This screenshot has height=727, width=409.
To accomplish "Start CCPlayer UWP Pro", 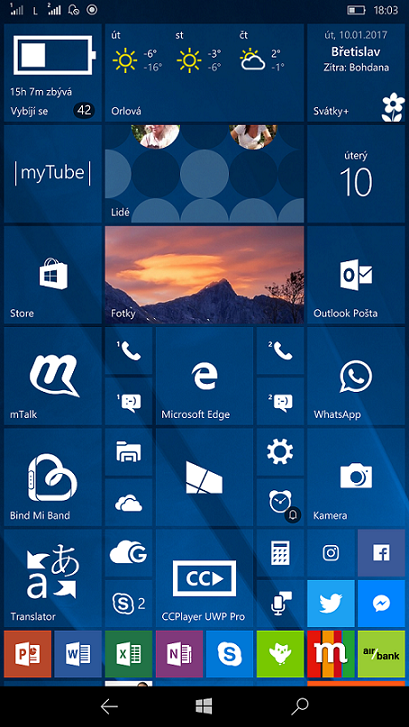I will pyautogui.click(x=204, y=578).
